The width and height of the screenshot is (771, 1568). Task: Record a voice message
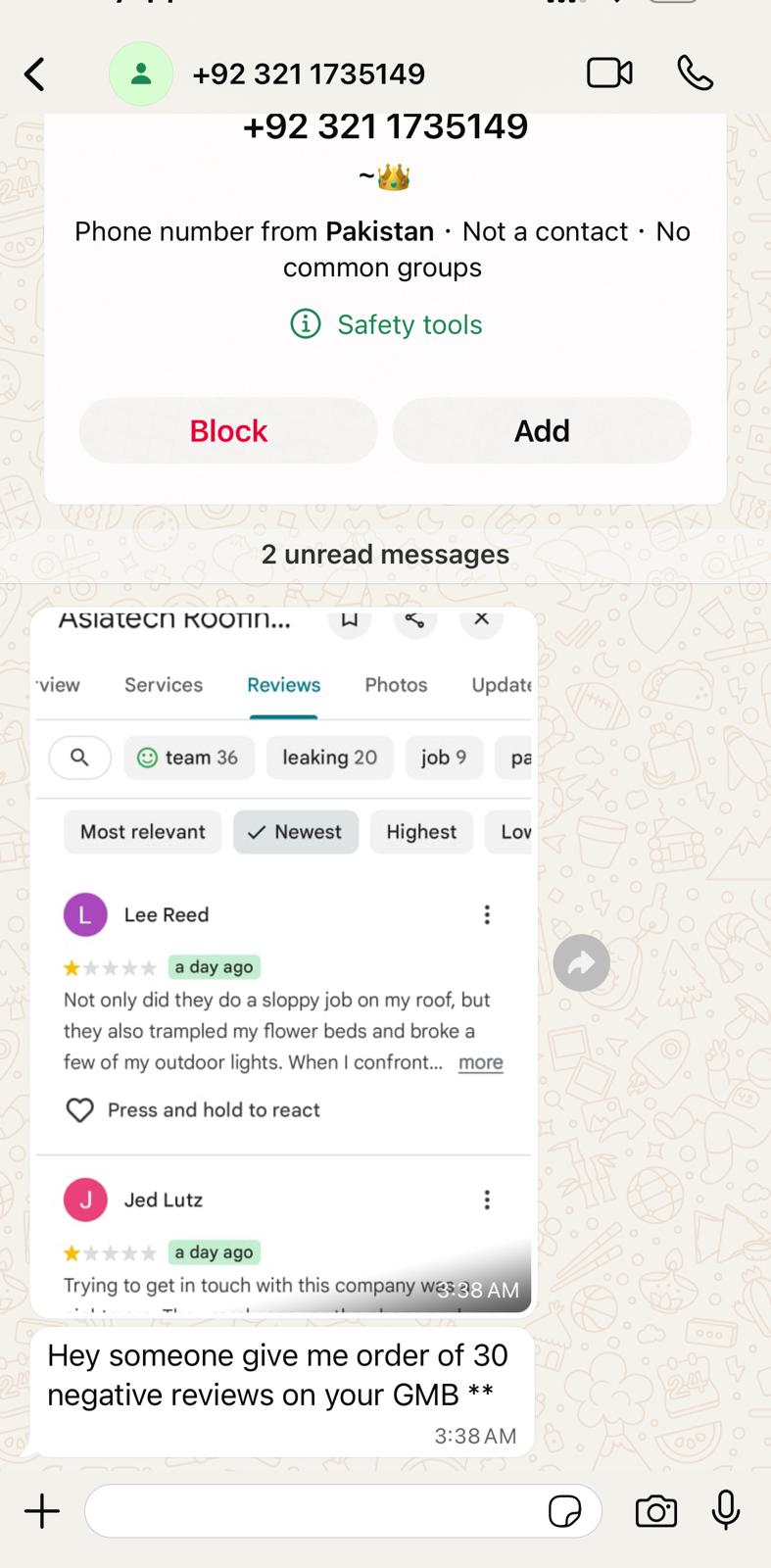(726, 1510)
